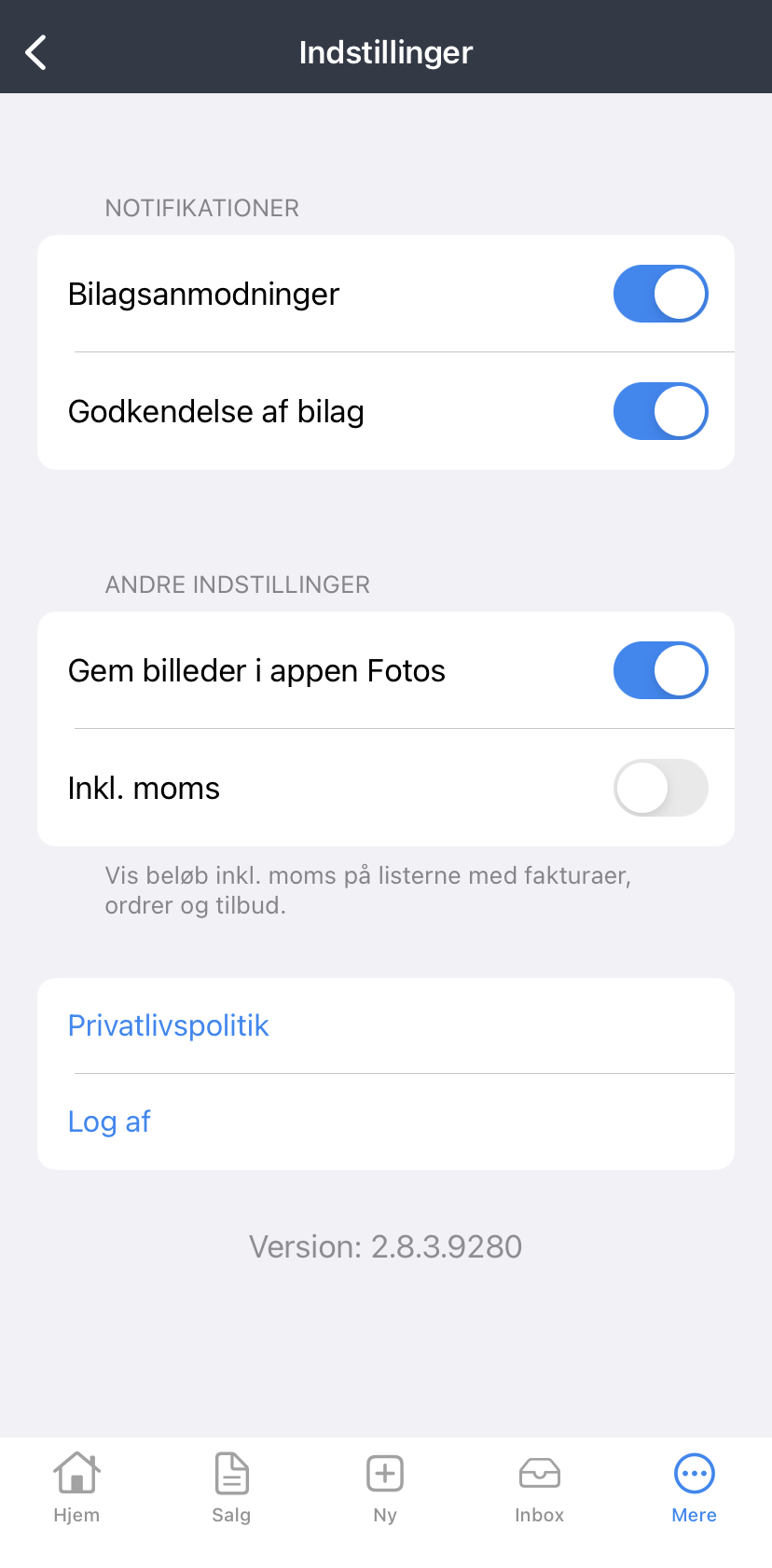Viewport: 772px width, 1568px height.
Task: Switch to the Hjem tab
Action: (x=76, y=1515)
